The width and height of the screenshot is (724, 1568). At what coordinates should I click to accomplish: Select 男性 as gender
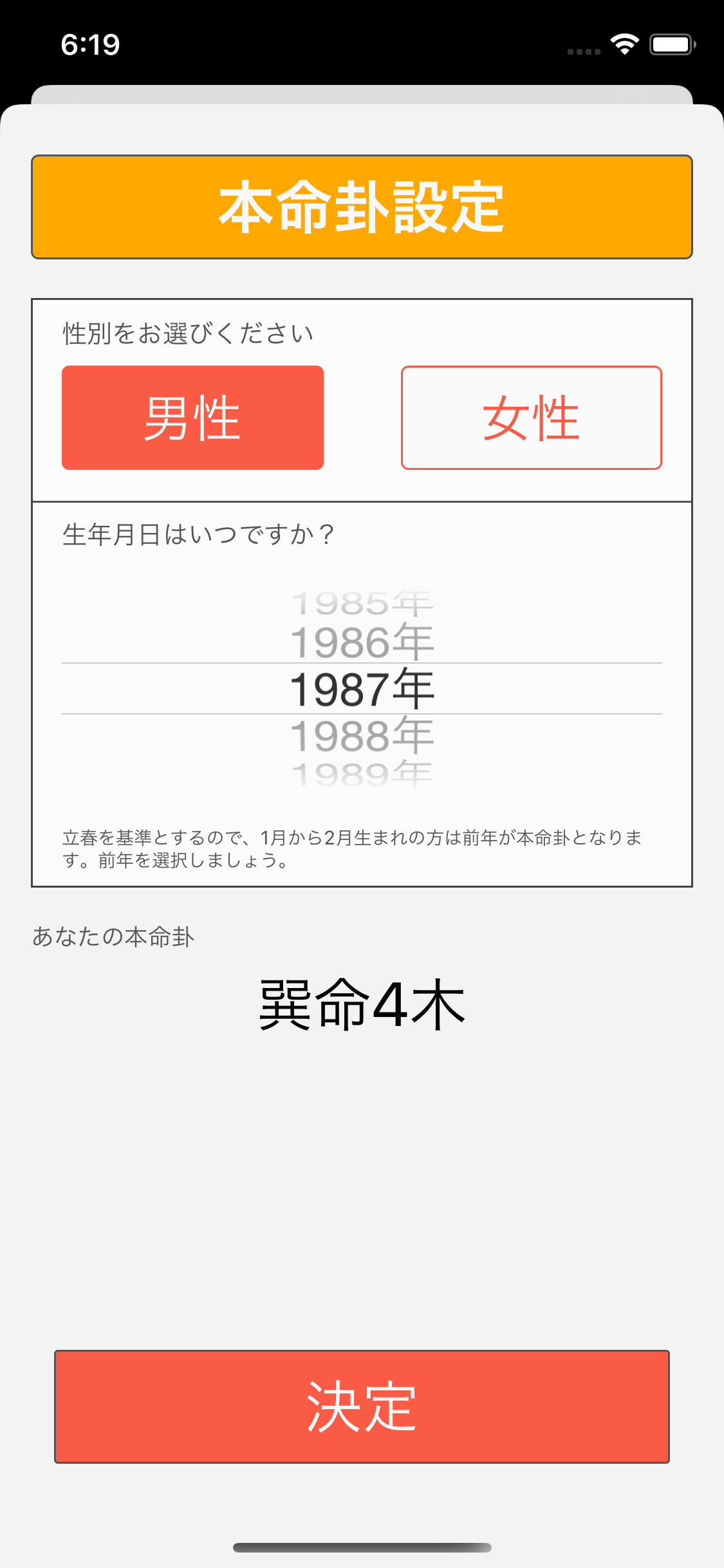[192, 418]
